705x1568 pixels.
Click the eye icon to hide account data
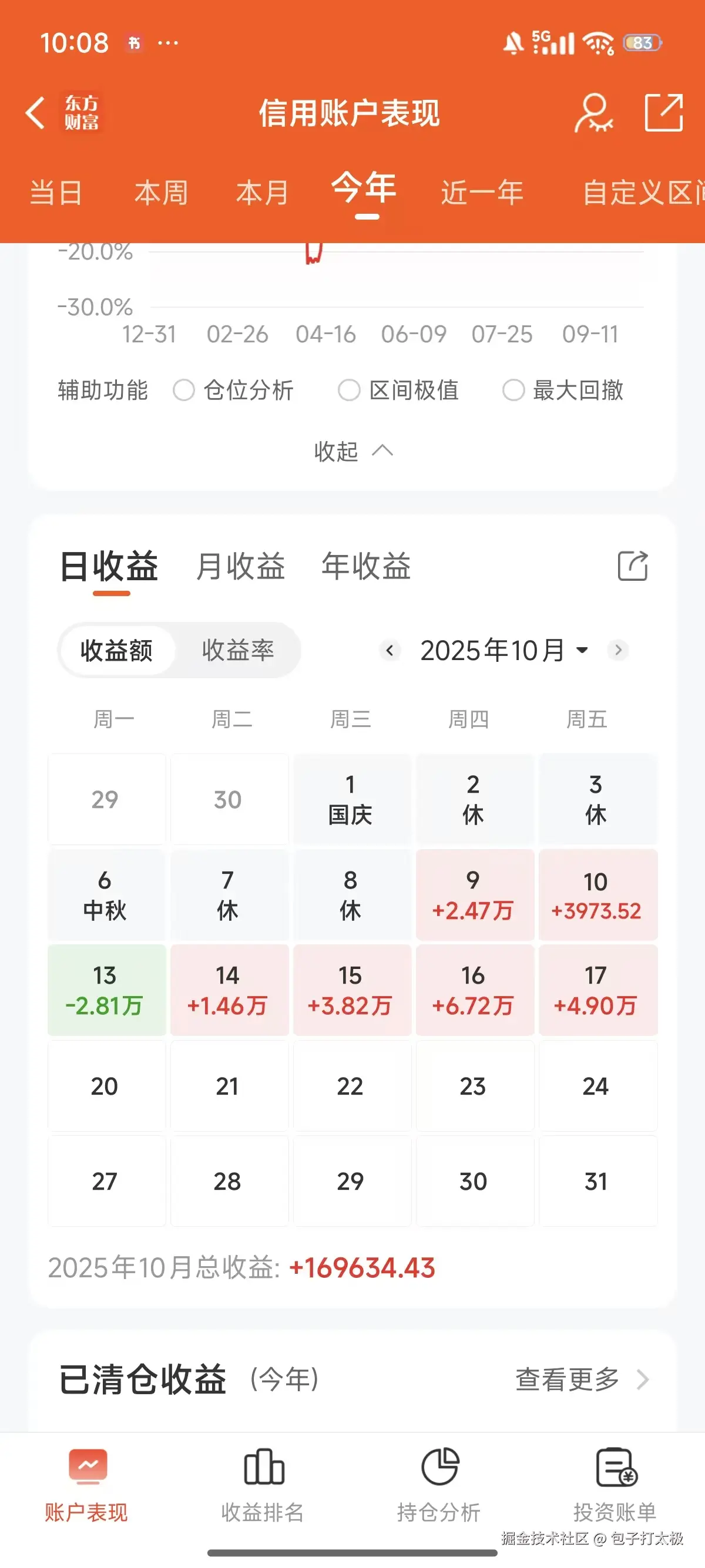(x=593, y=113)
